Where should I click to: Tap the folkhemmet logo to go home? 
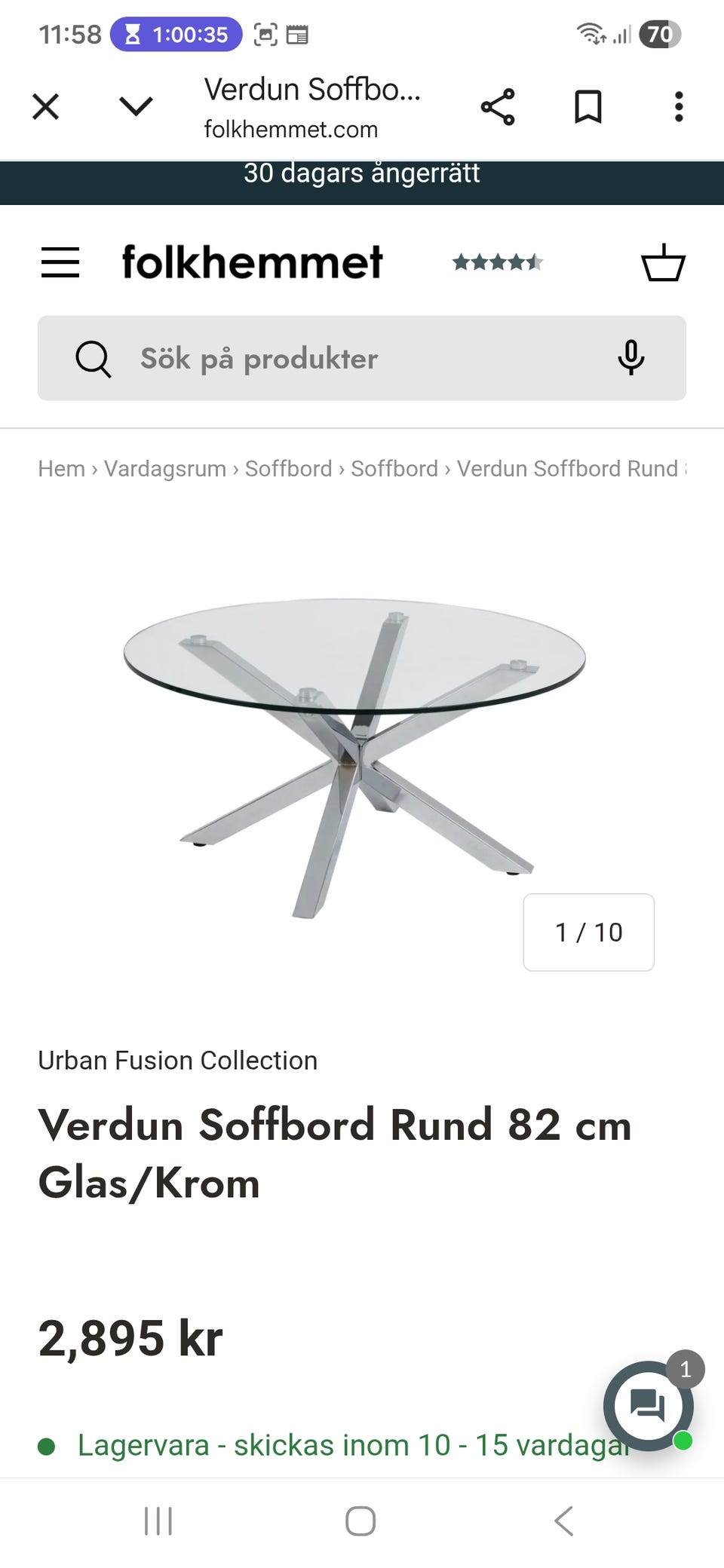point(252,262)
